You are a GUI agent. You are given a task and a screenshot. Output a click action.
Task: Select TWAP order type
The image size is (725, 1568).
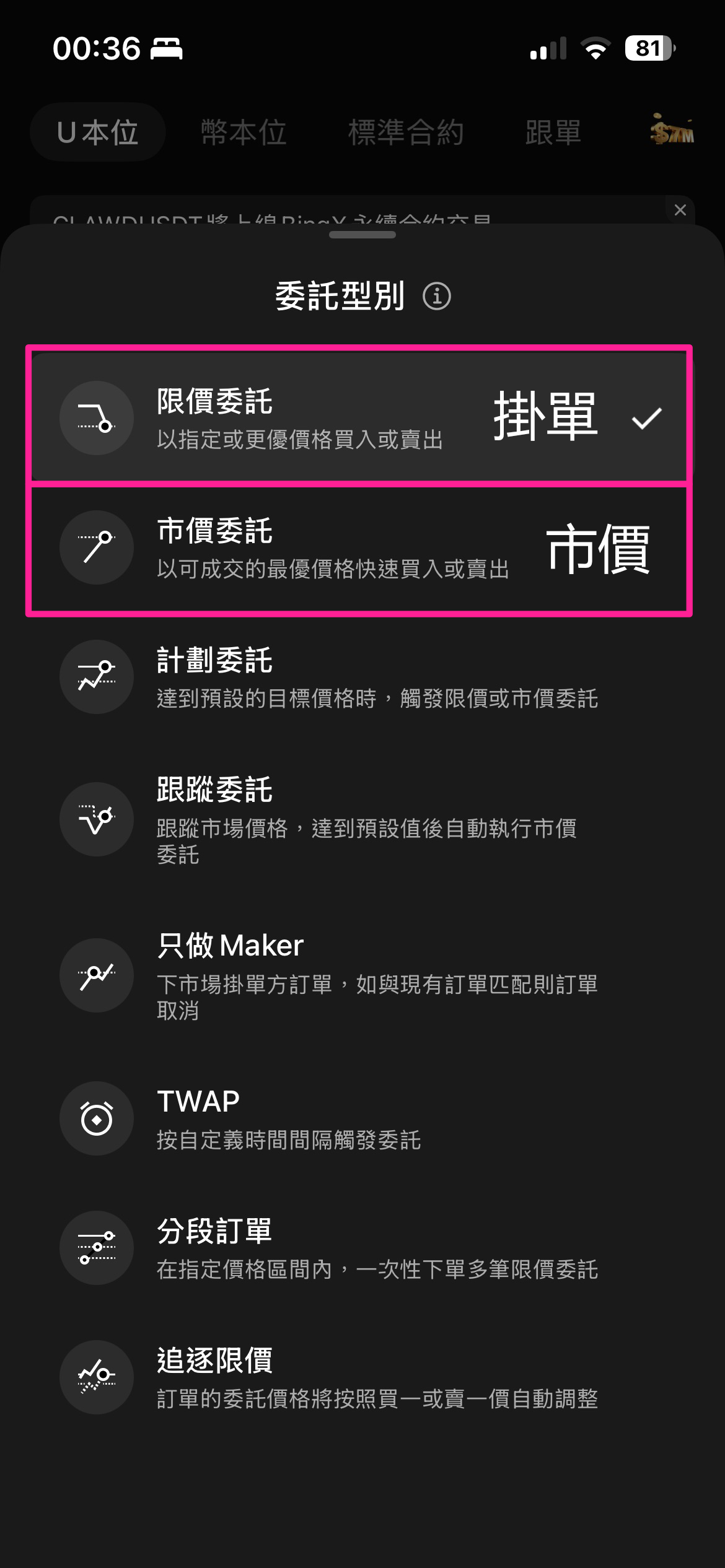359,1118
